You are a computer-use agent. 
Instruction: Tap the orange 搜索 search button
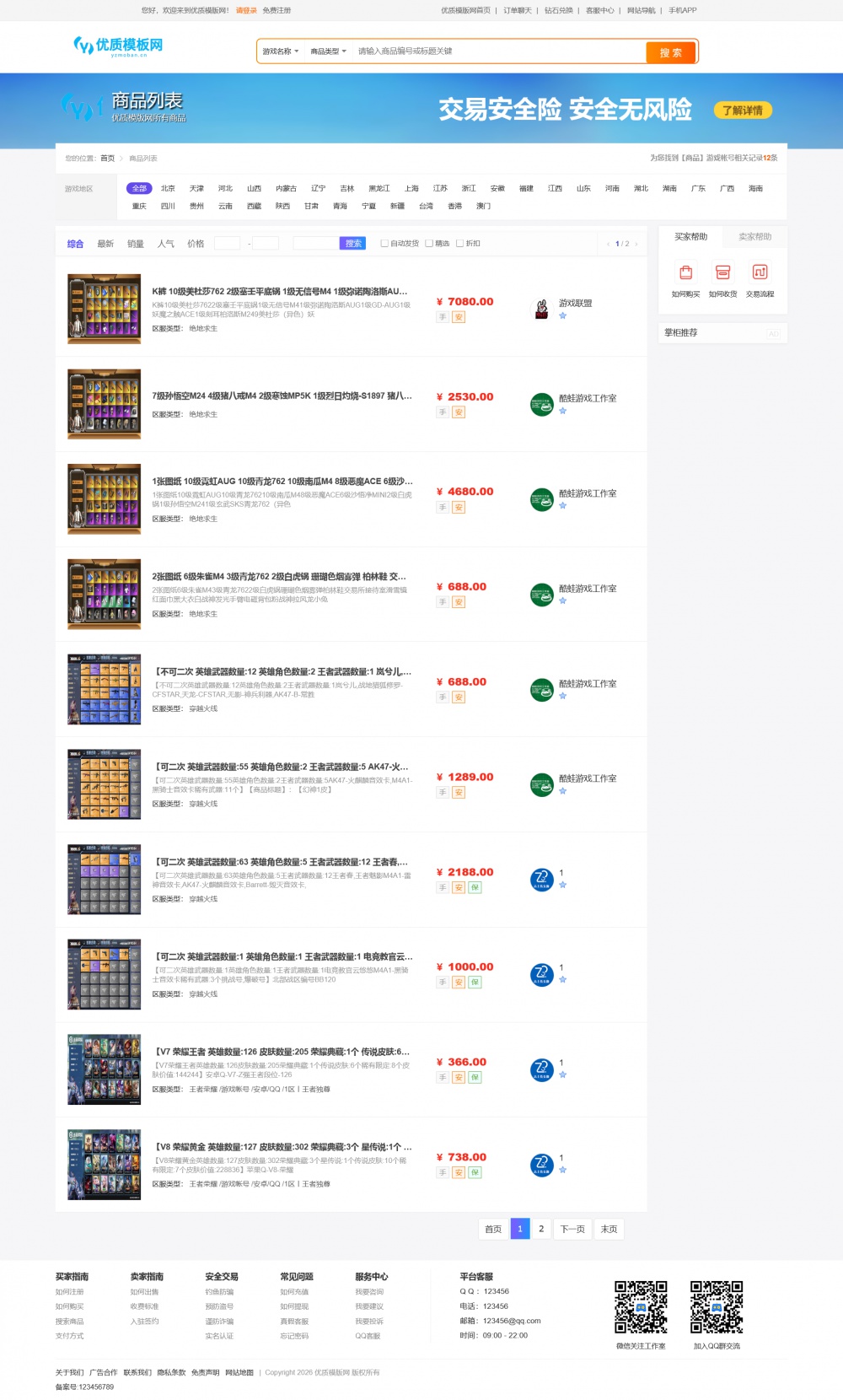click(x=671, y=52)
